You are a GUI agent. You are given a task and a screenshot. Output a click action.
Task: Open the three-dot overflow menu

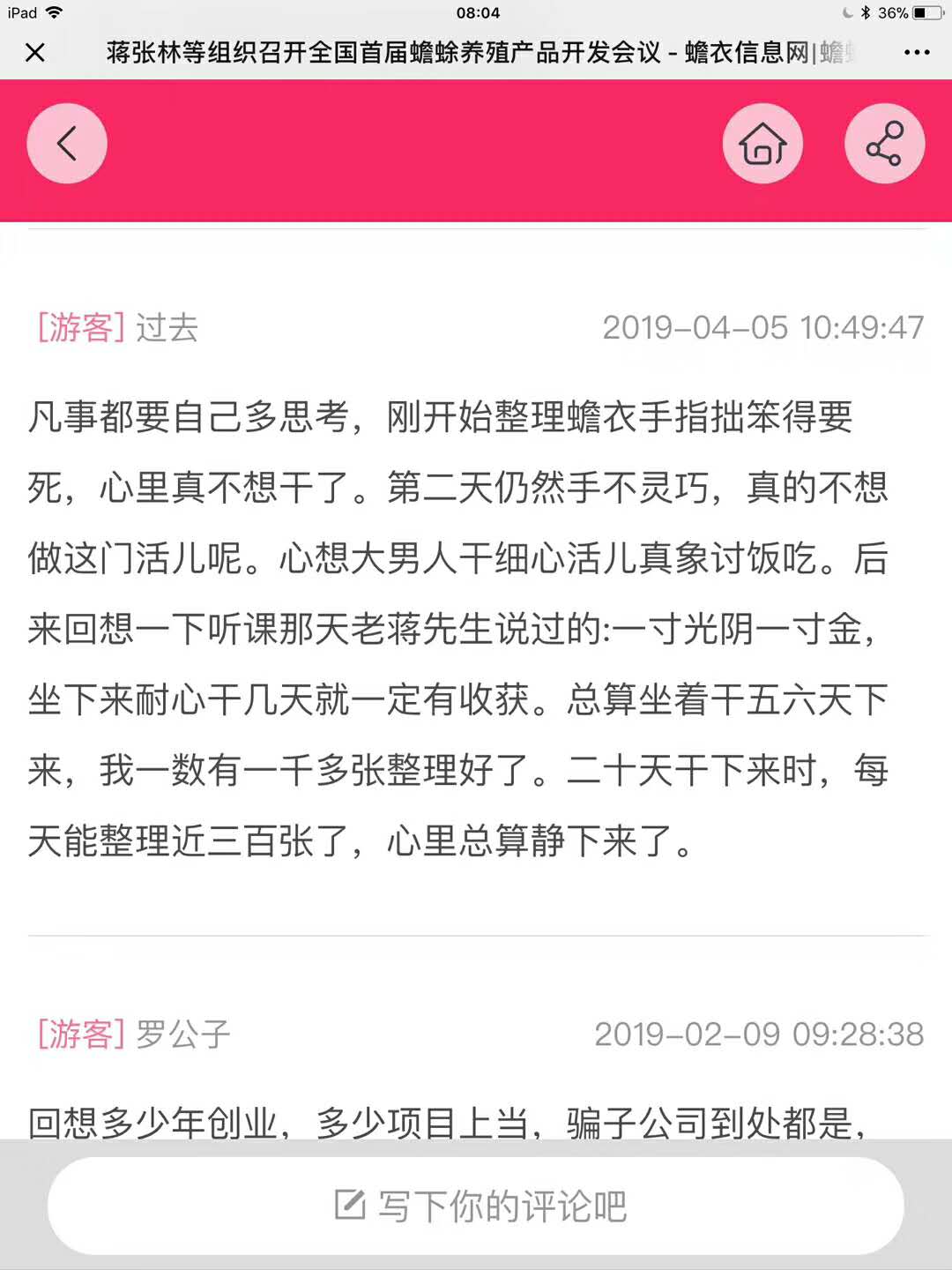[x=917, y=53]
